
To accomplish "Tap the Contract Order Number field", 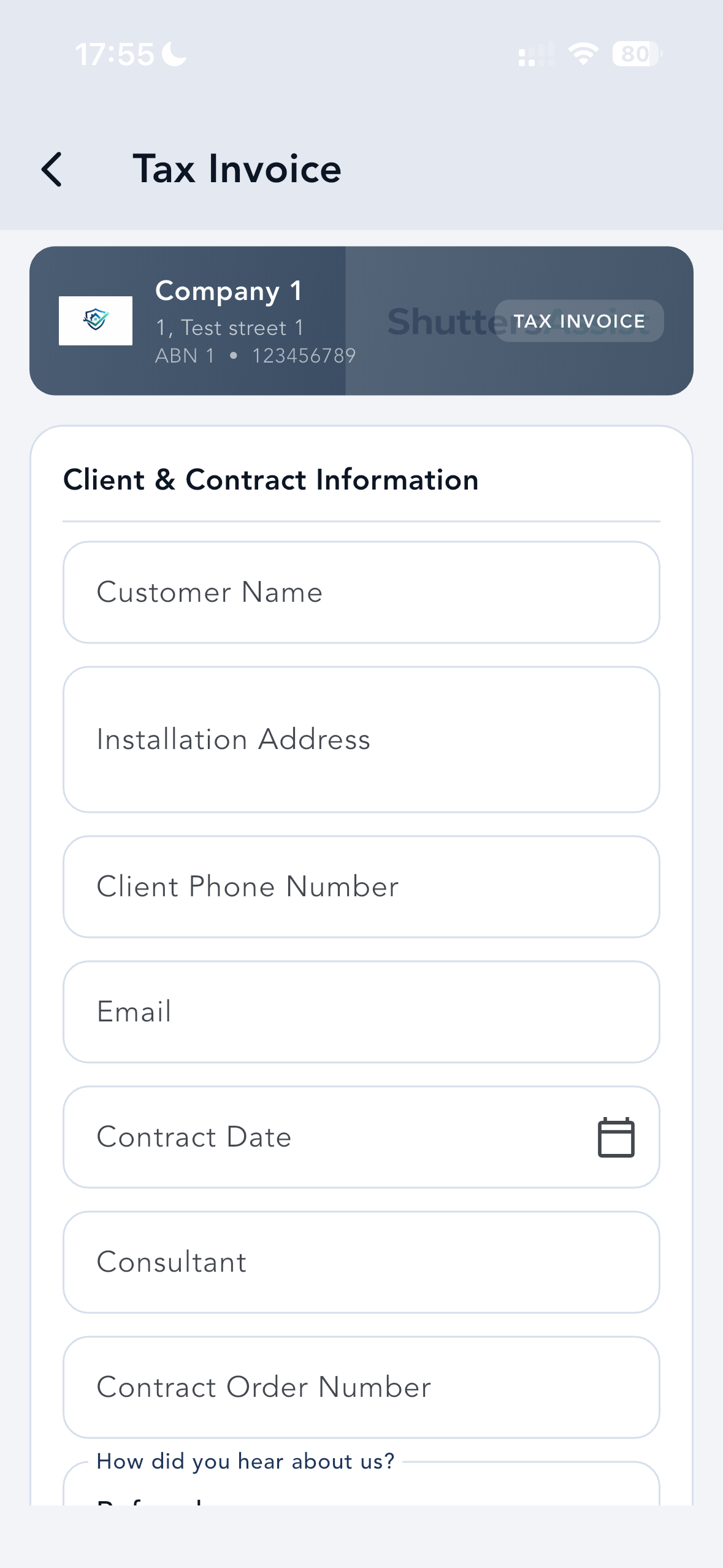I will click(x=361, y=1387).
